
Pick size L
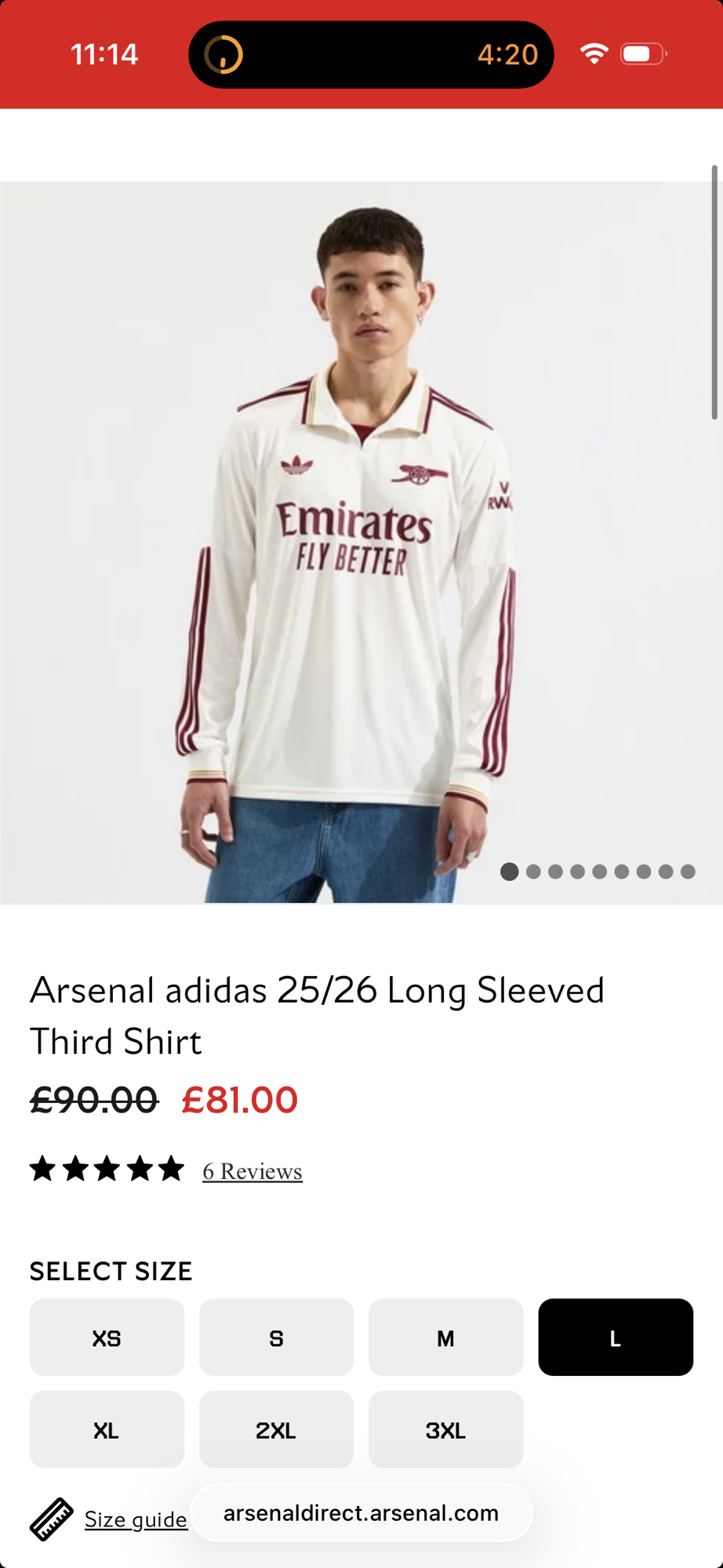click(616, 1338)
